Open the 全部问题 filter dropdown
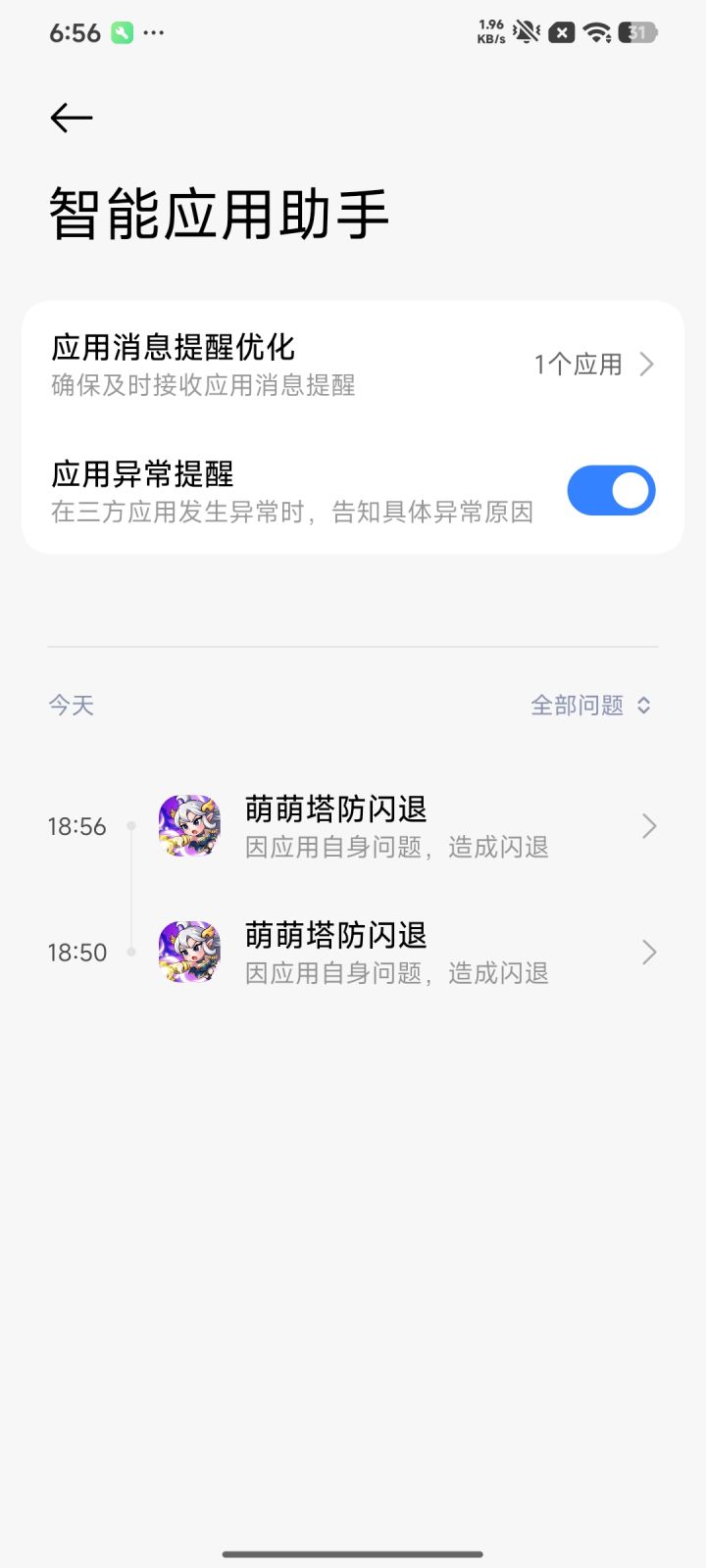Image resolution: width=706 pixels, height=1568 pixels. 588,705
